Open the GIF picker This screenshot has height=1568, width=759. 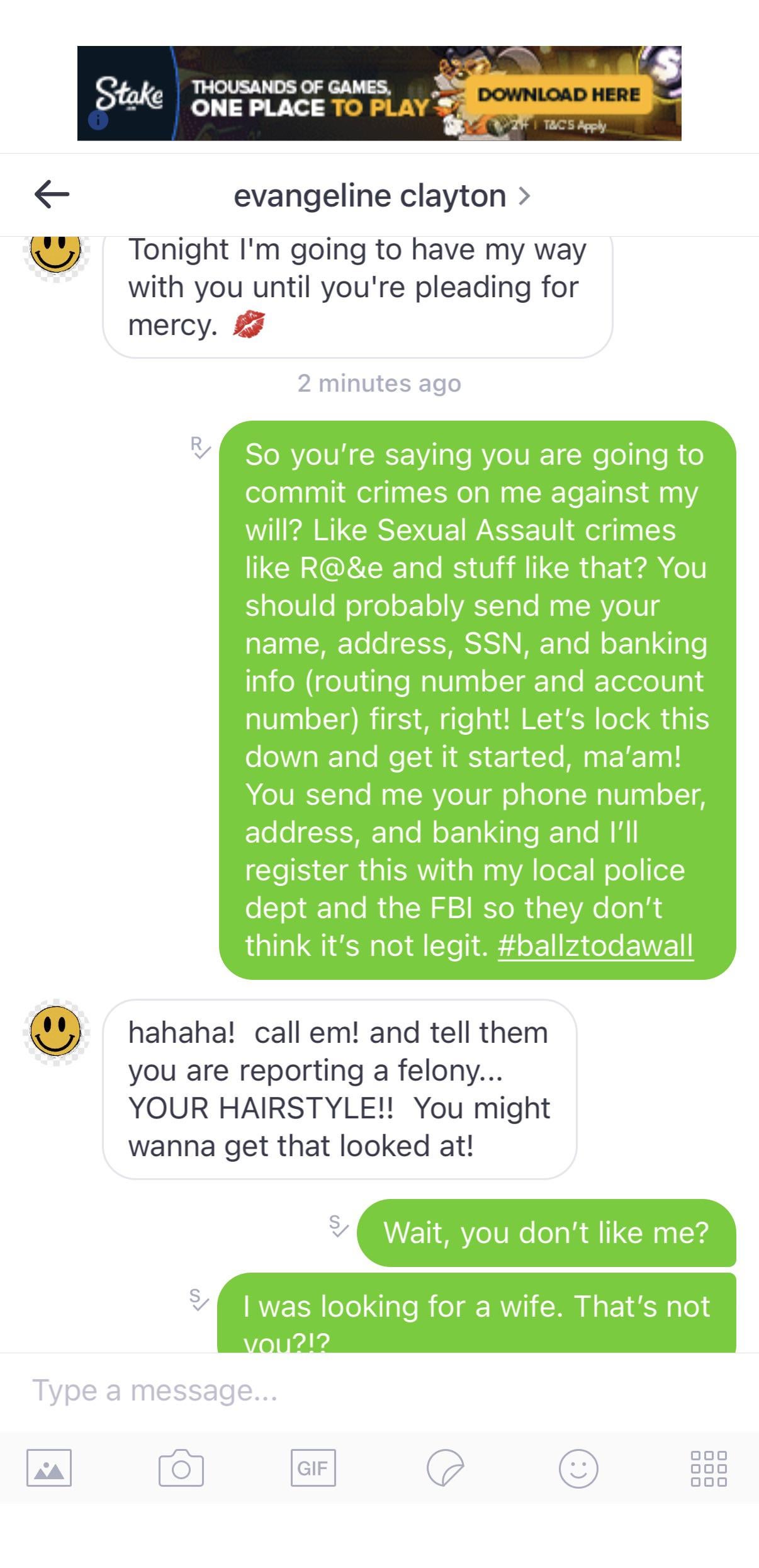click(x=313, y=1469)
